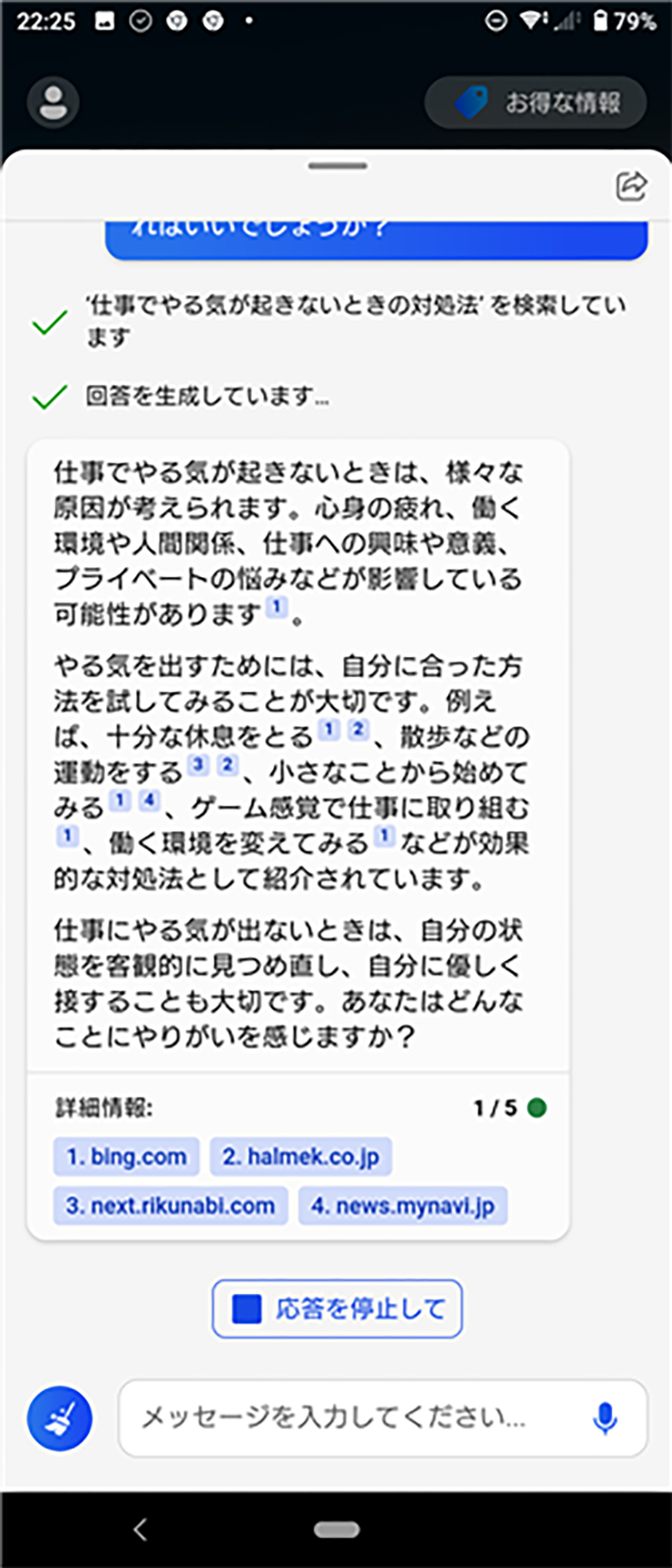Share this chat conversation
Image resolution: width=672 pixels, height=1568 pixels.
click(x=631, y=187)
